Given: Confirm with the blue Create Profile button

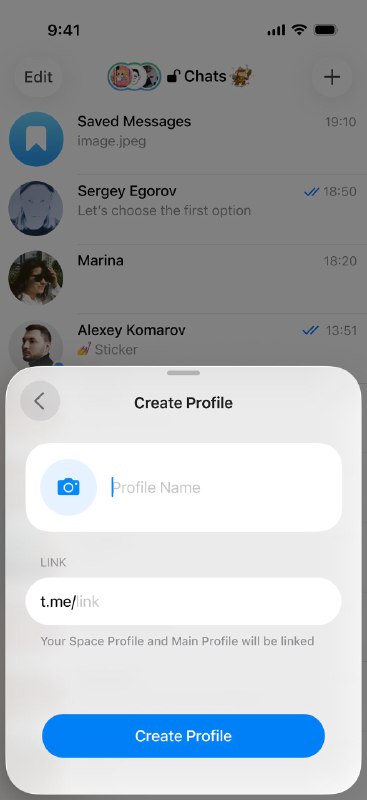Looking at the screenshot, I should click(x=183, y=736).
